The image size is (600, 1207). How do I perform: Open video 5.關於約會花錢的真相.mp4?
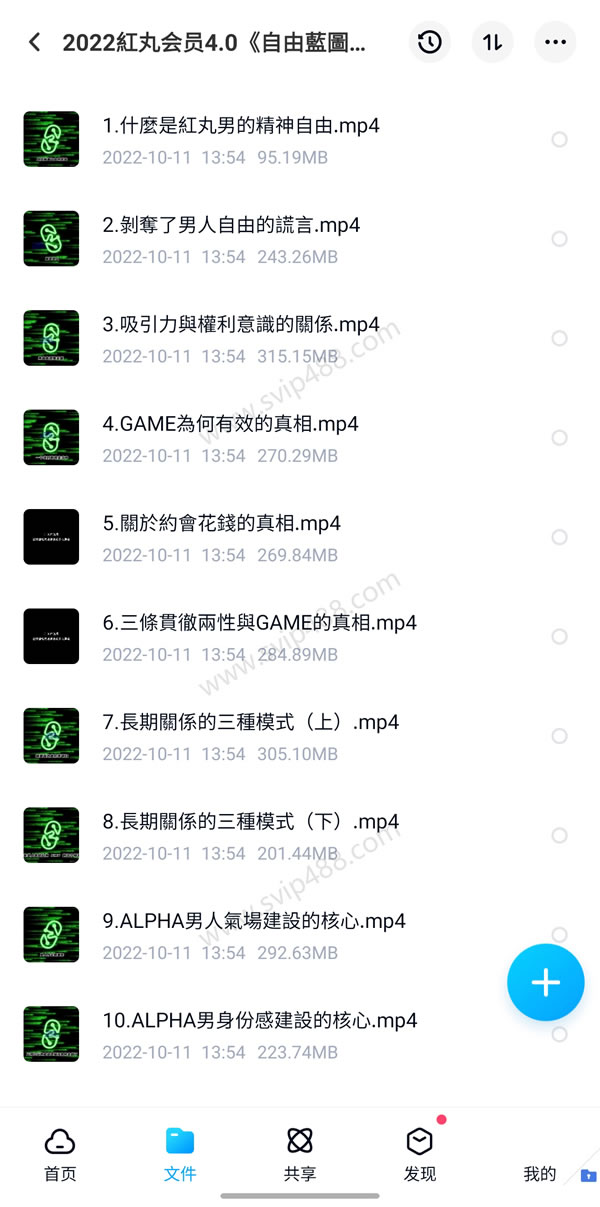[x=221, y=523]
